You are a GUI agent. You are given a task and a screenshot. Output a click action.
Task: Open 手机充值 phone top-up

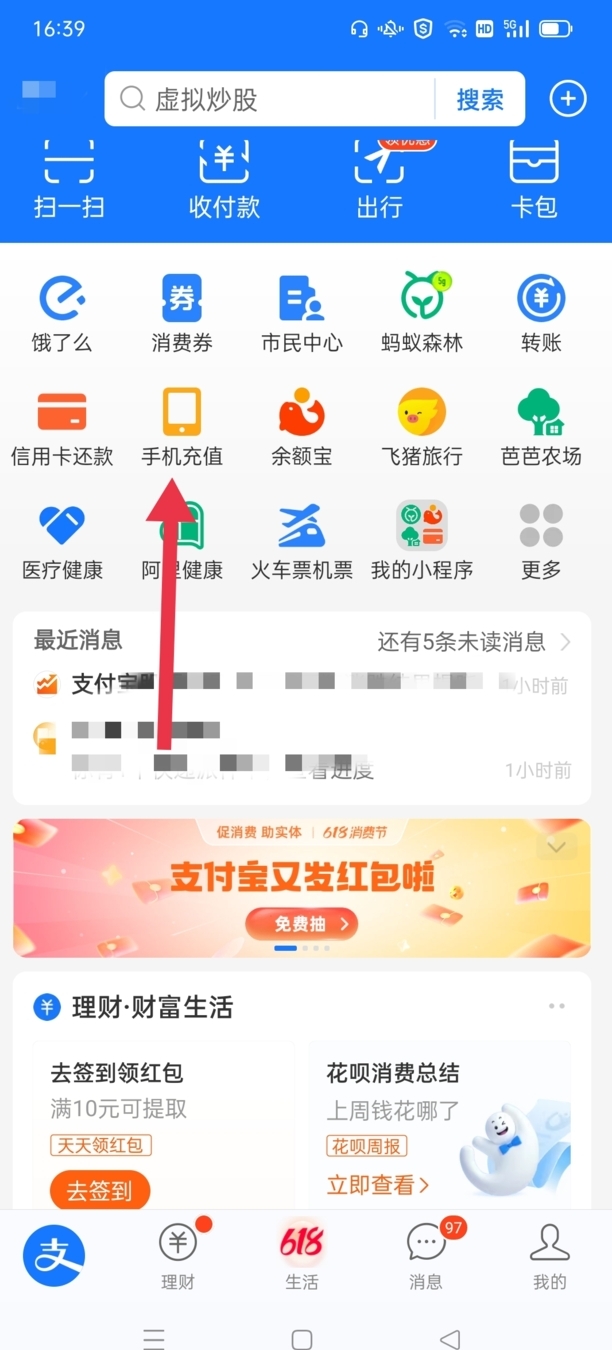(182, 427)
